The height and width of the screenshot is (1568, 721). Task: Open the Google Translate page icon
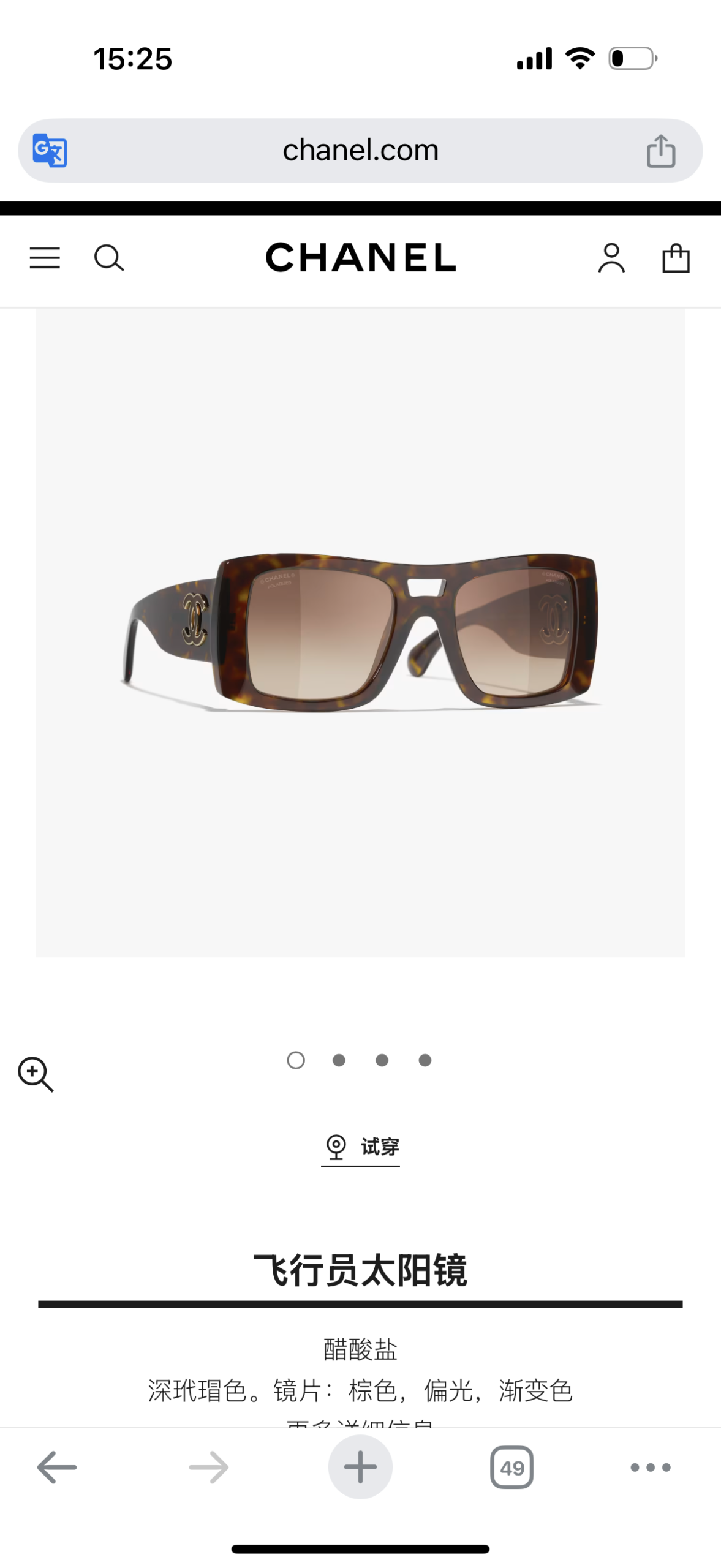coord(50,150)
